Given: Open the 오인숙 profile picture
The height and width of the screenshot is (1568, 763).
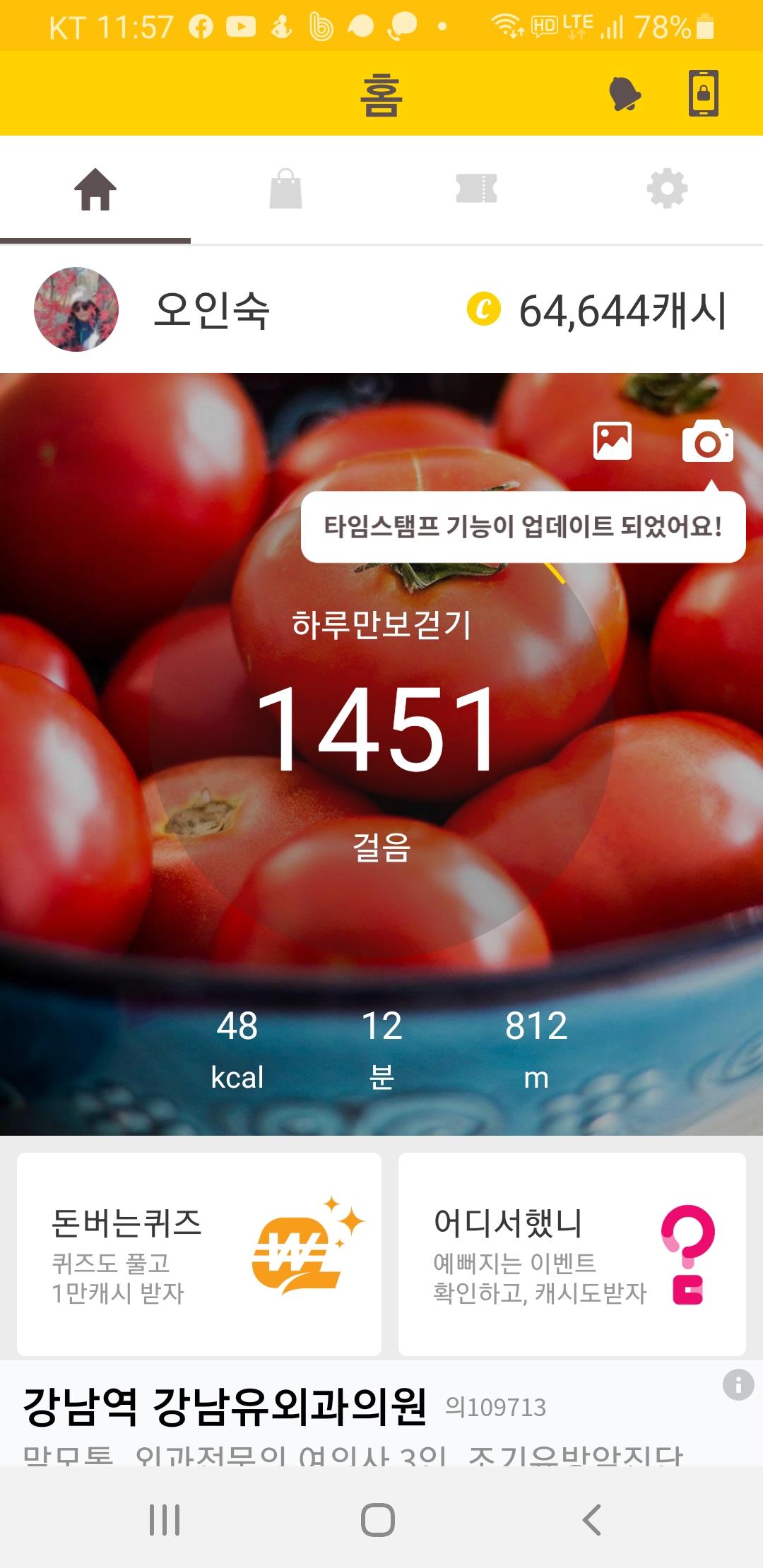Looking at the screenshot, I should tap(76, 309).
